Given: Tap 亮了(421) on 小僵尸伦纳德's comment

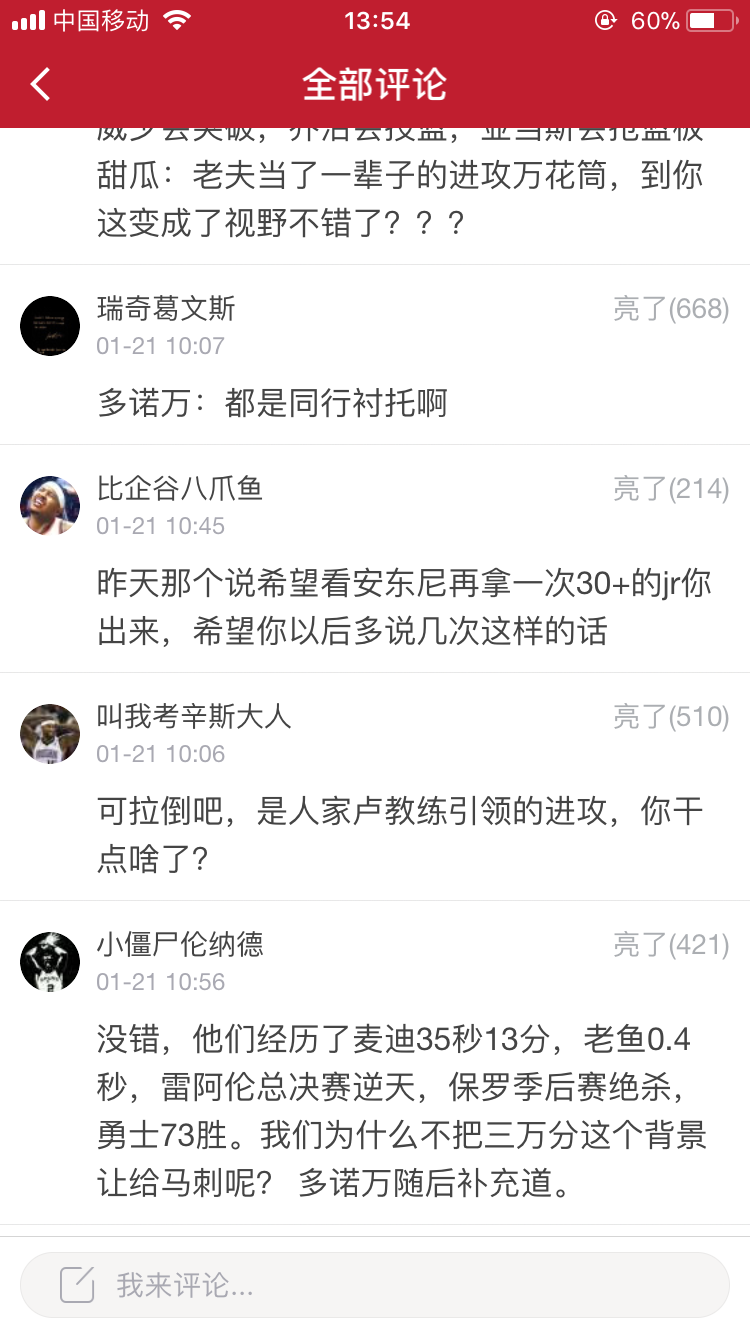Looking at the screenshot, I should 671,944.
